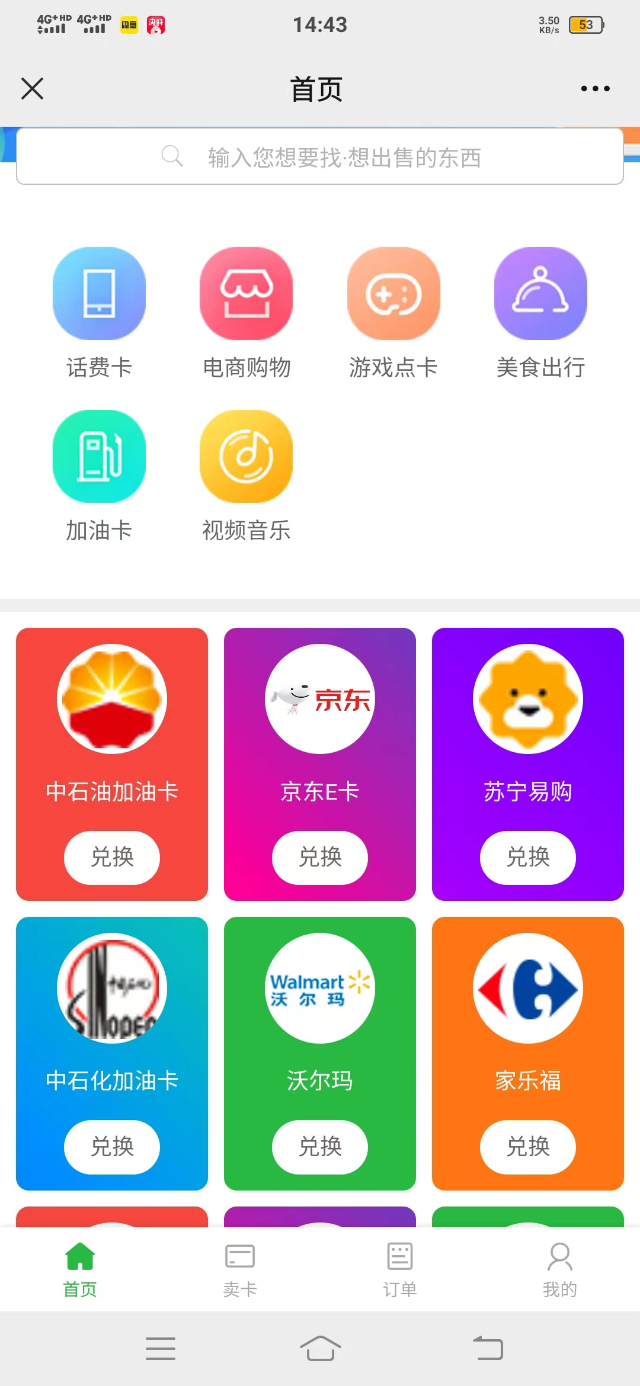Tap 兑换 on the 中石油加油卡 card
640x1386 pixels.
[x=112, y=857]
